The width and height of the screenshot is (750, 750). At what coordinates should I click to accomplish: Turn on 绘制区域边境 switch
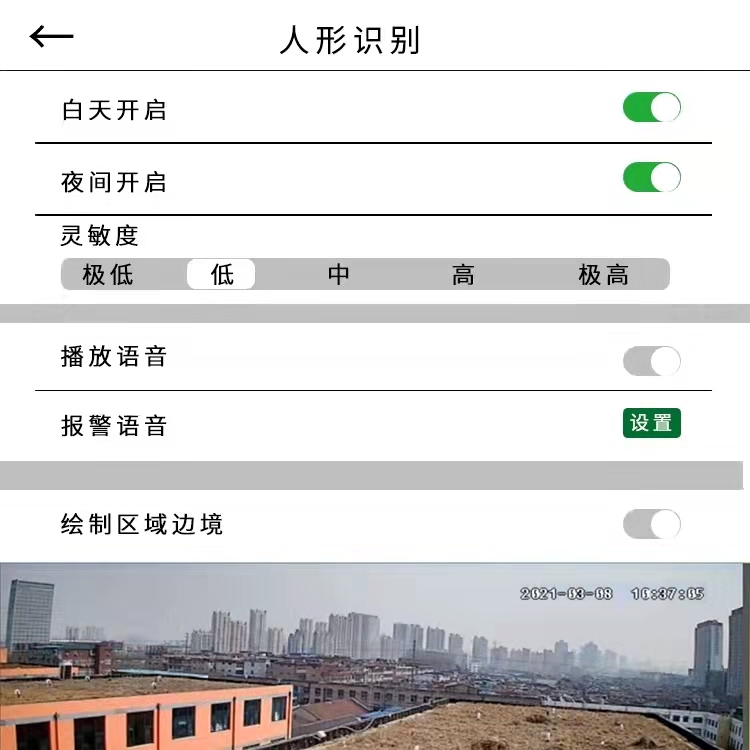click(x=651, y=524)
